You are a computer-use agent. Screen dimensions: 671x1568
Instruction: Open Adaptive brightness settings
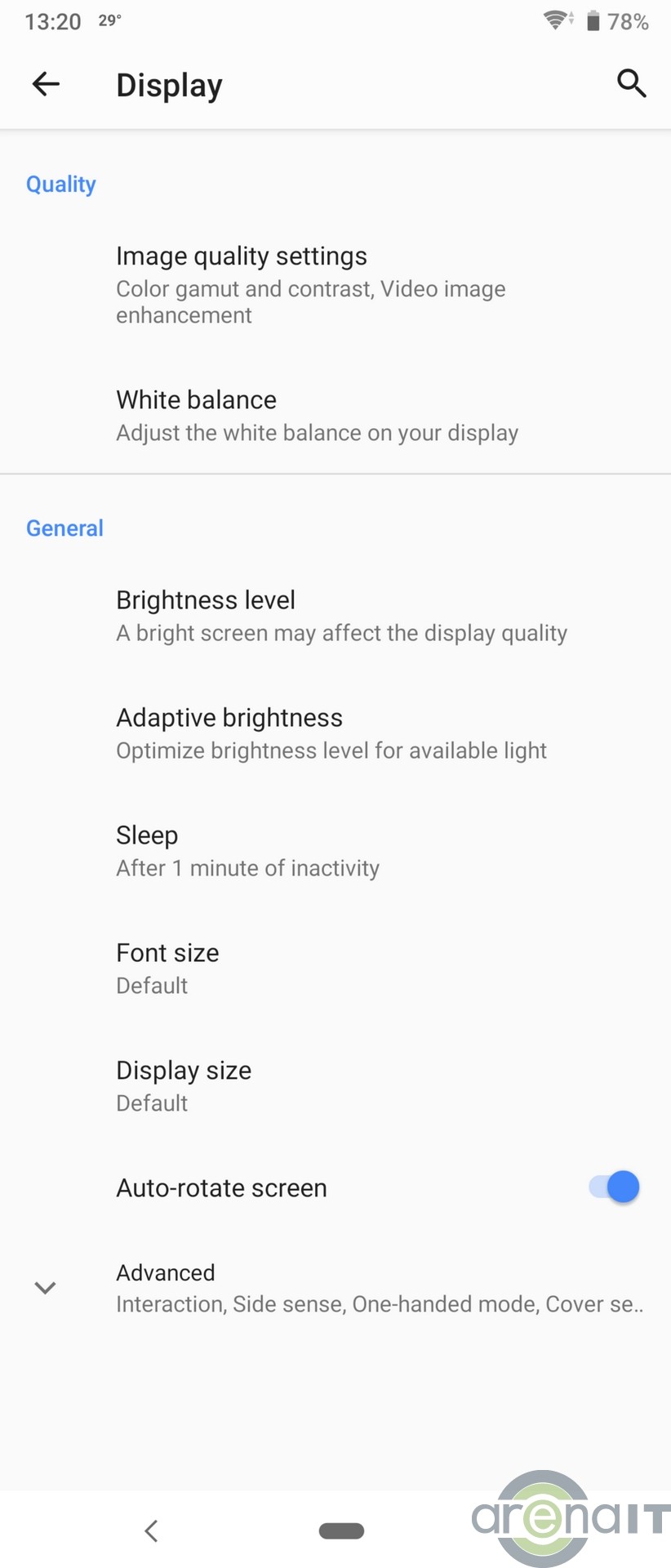331,733
